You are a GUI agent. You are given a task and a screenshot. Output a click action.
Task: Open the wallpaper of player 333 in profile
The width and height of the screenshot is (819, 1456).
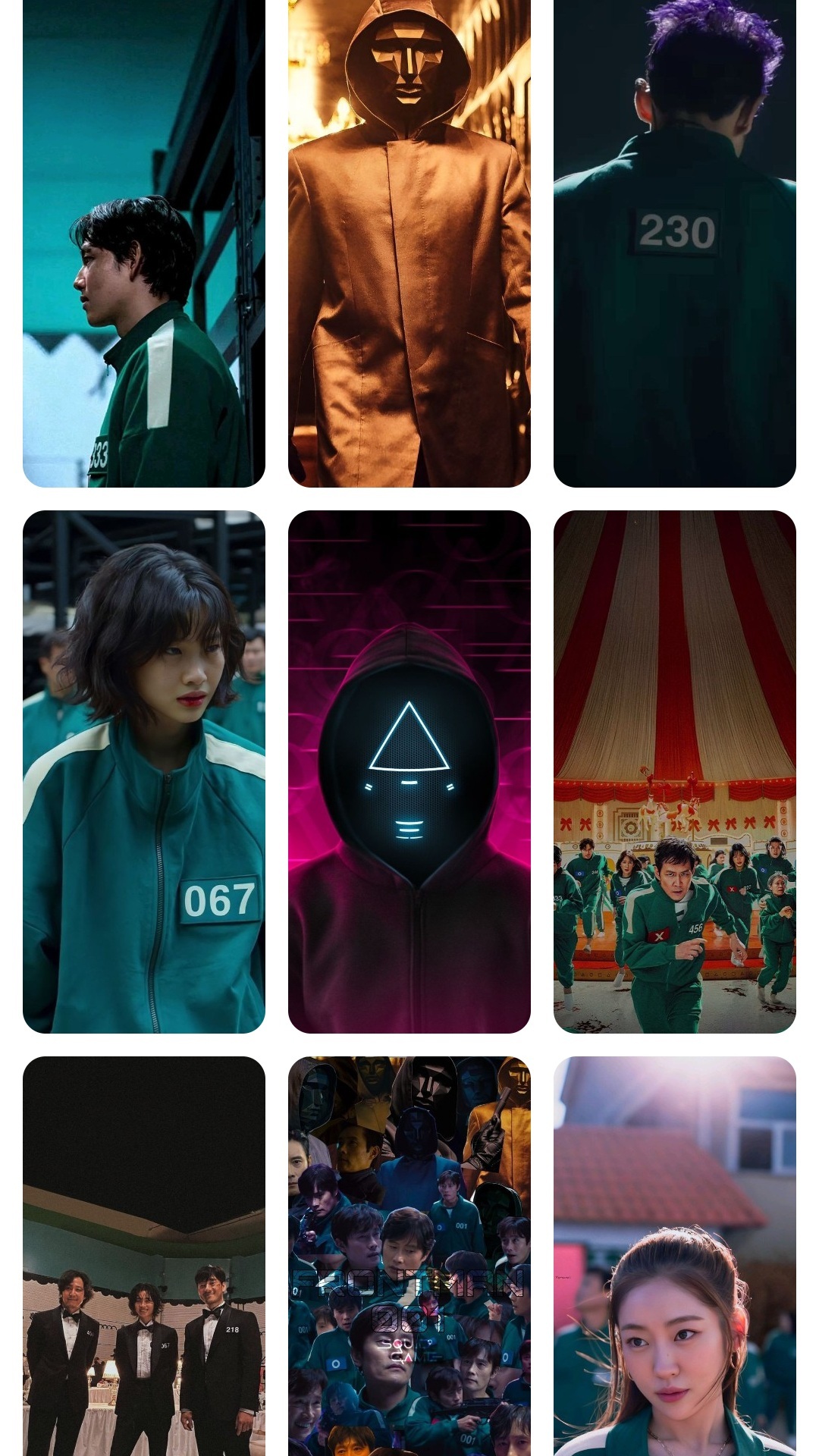pyautogui.click(x=144, y=243)
